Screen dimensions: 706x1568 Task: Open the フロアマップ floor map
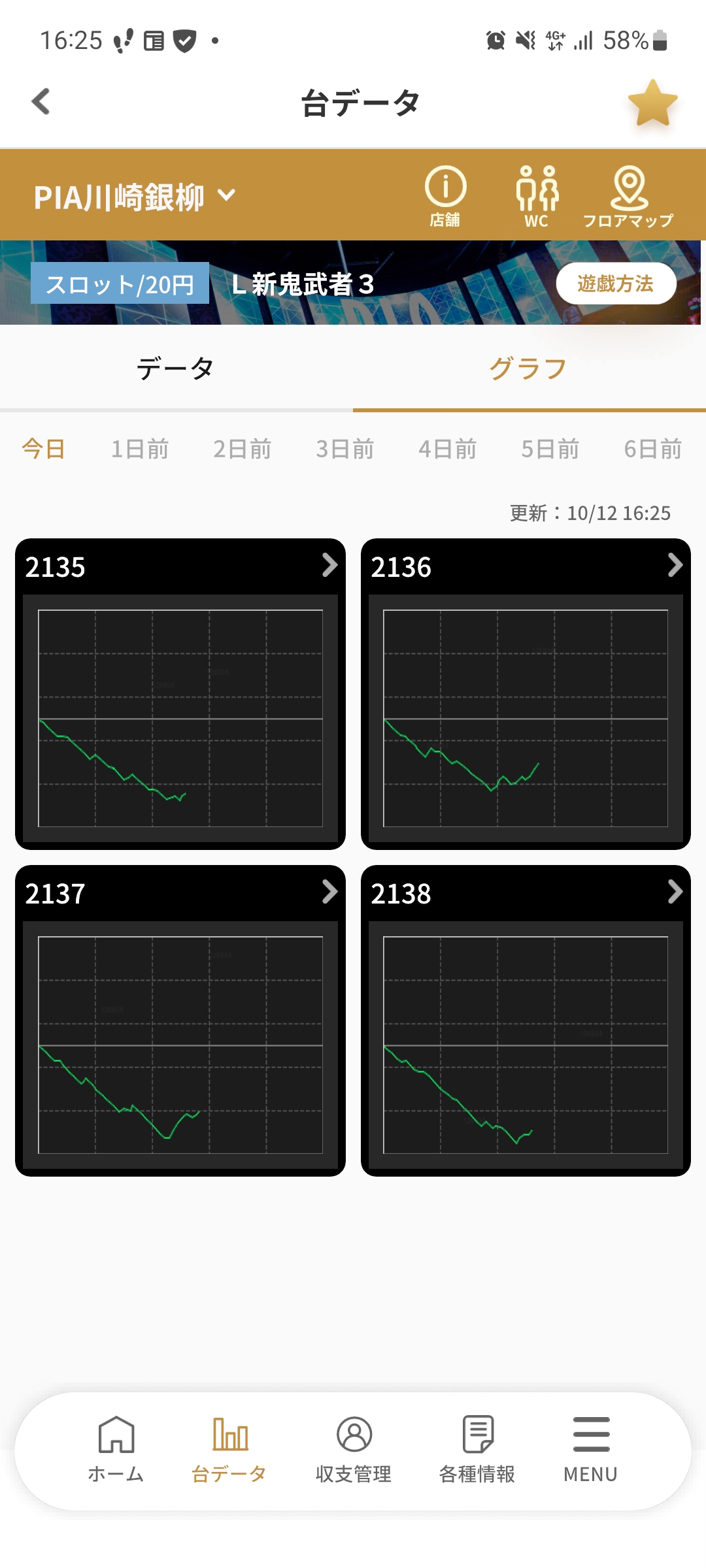(x=628, y=196)
